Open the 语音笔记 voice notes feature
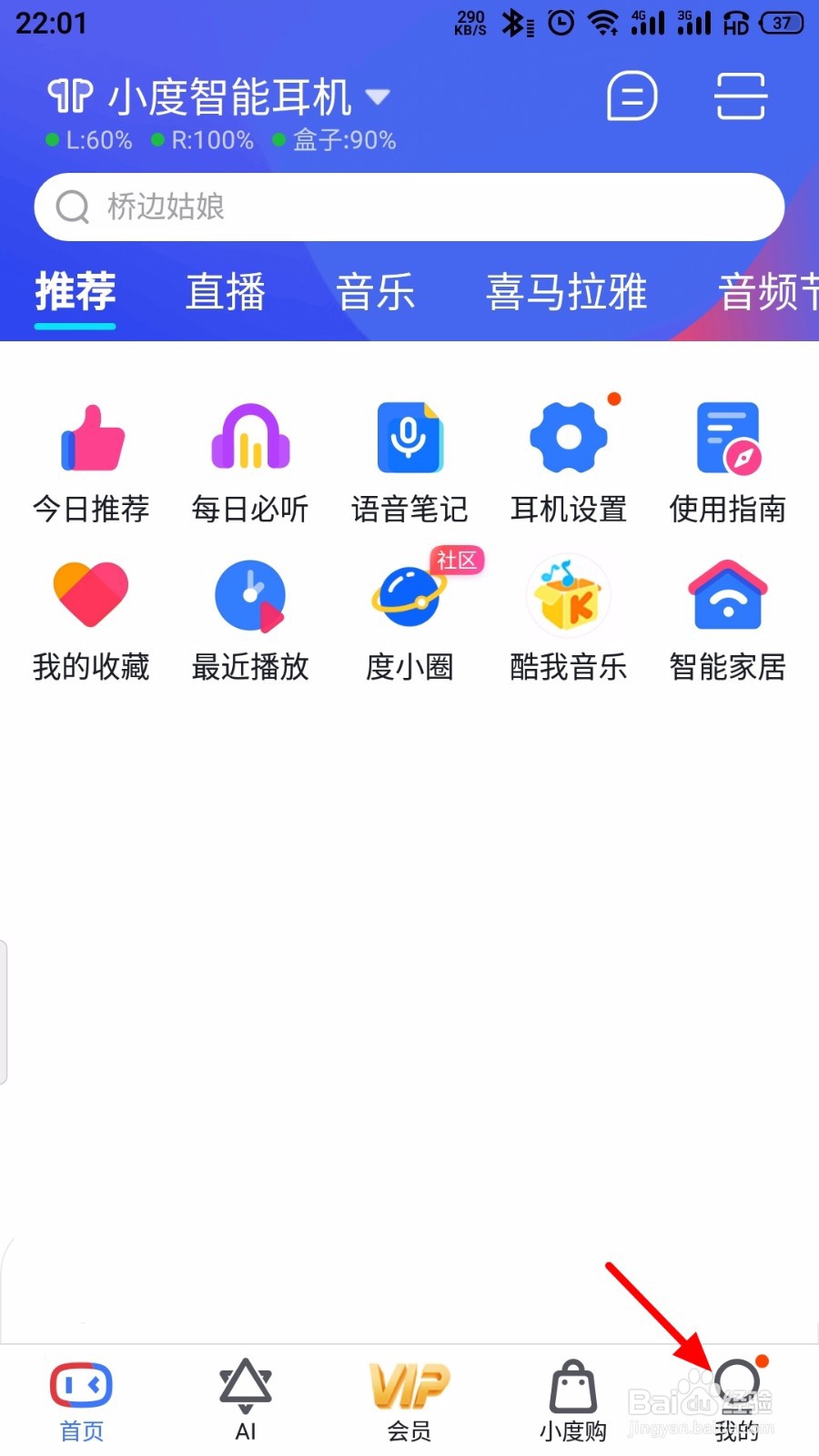The height and width of the screenshot is (1456, 819). (x=409, y=460)
